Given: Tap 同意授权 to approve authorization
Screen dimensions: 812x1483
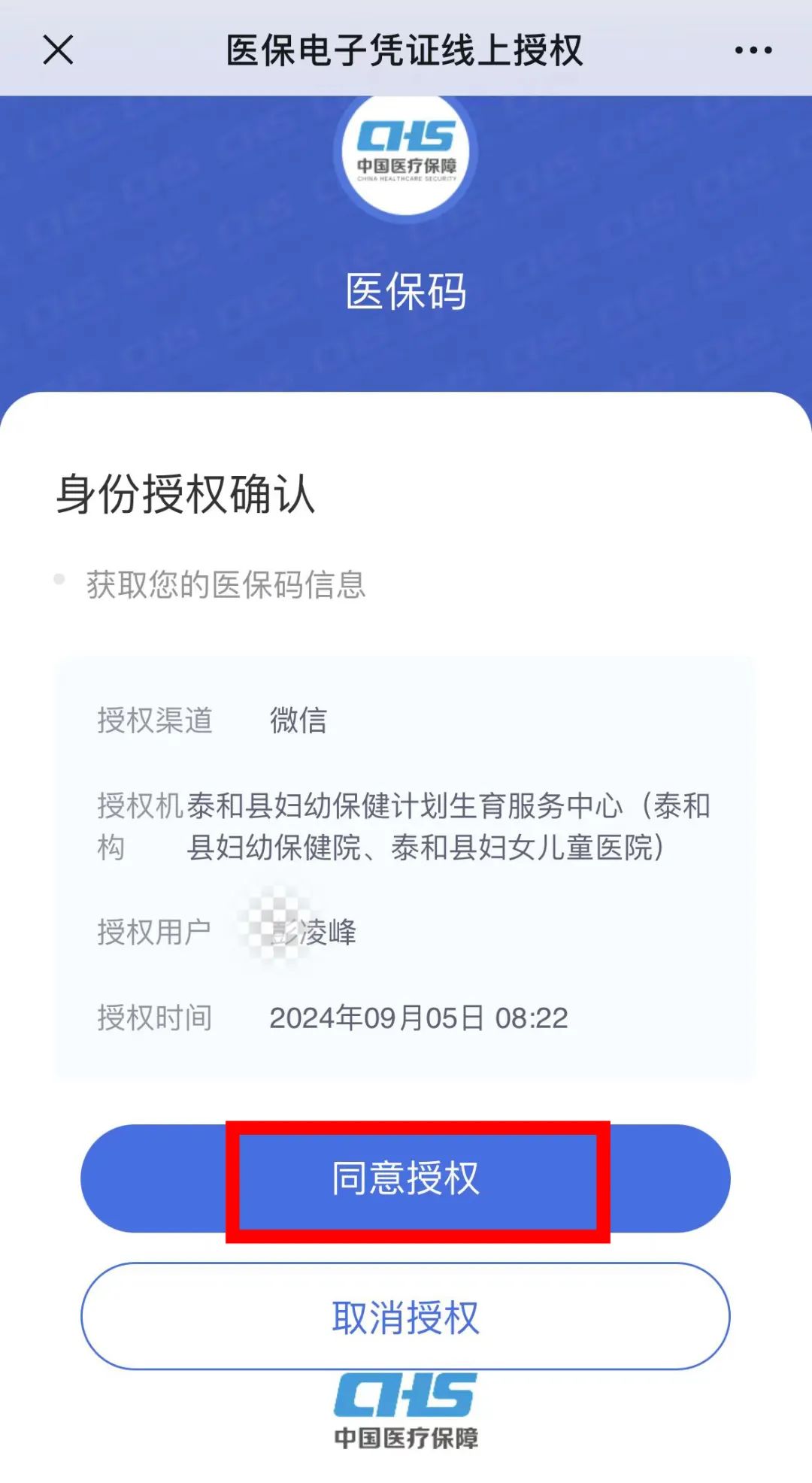Looking at the screenshot, I should tap(406, 1178).
